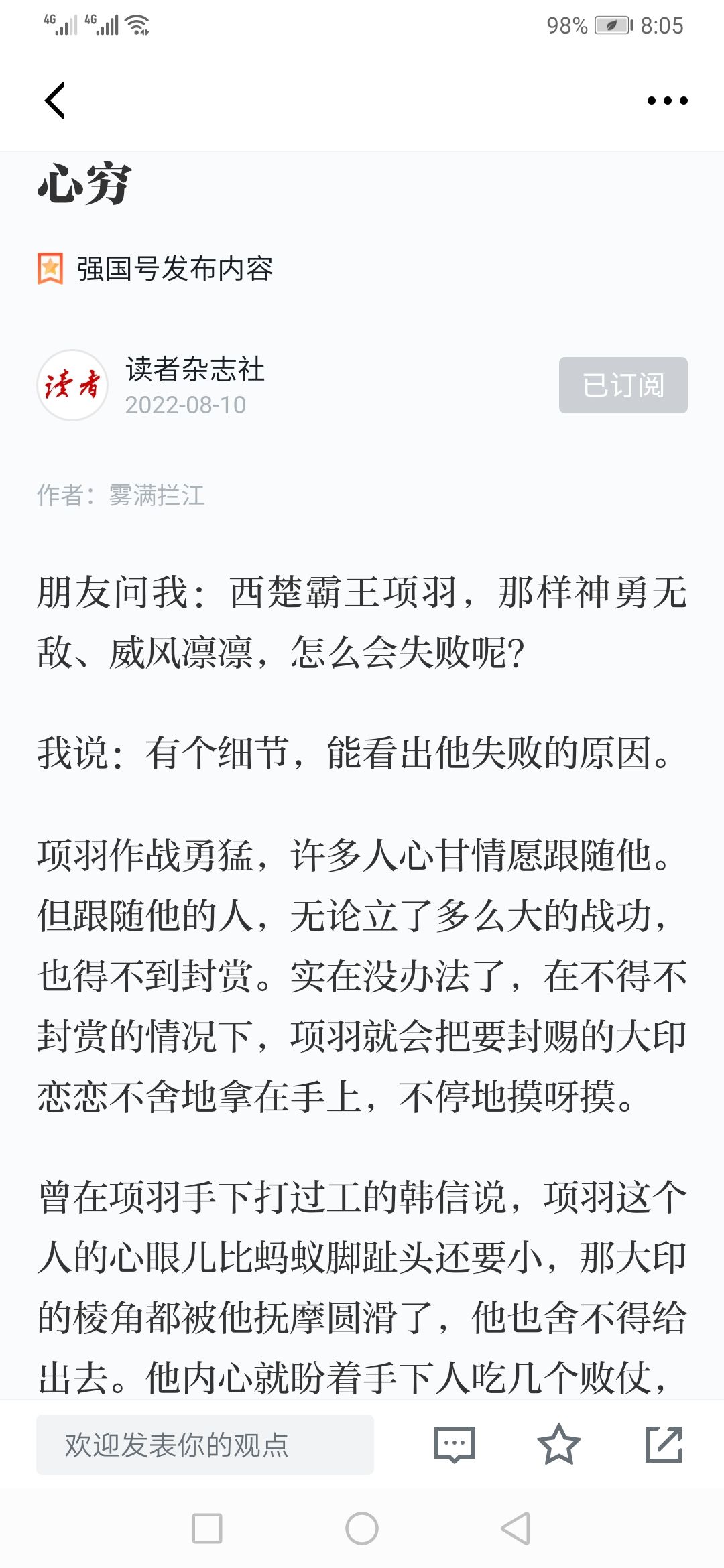This screenshot has height=1568, width=724.
Task: Go back using the top-left arrow
Action: click(x=55, y=101)
